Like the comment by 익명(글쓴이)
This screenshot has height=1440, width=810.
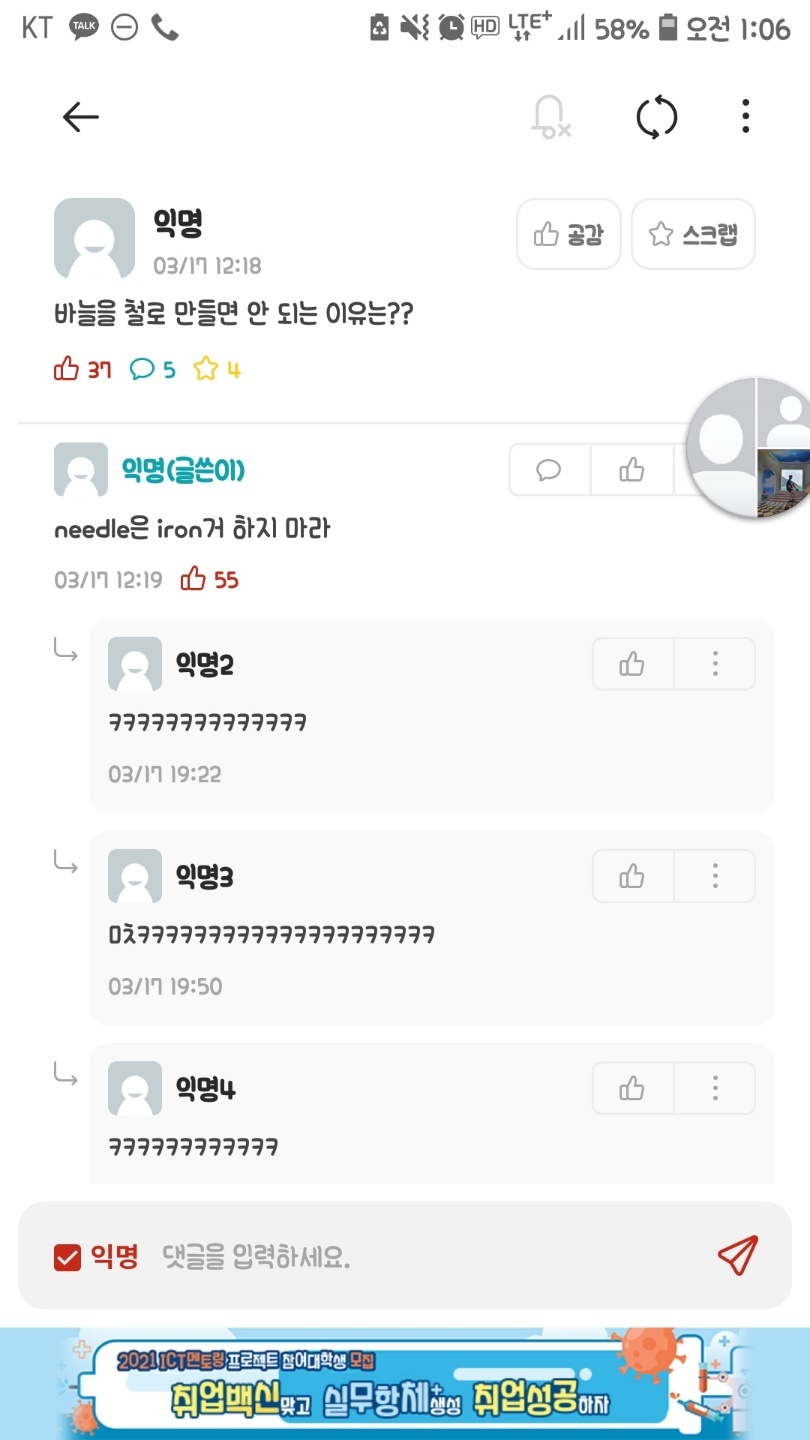tap(631, 470)
